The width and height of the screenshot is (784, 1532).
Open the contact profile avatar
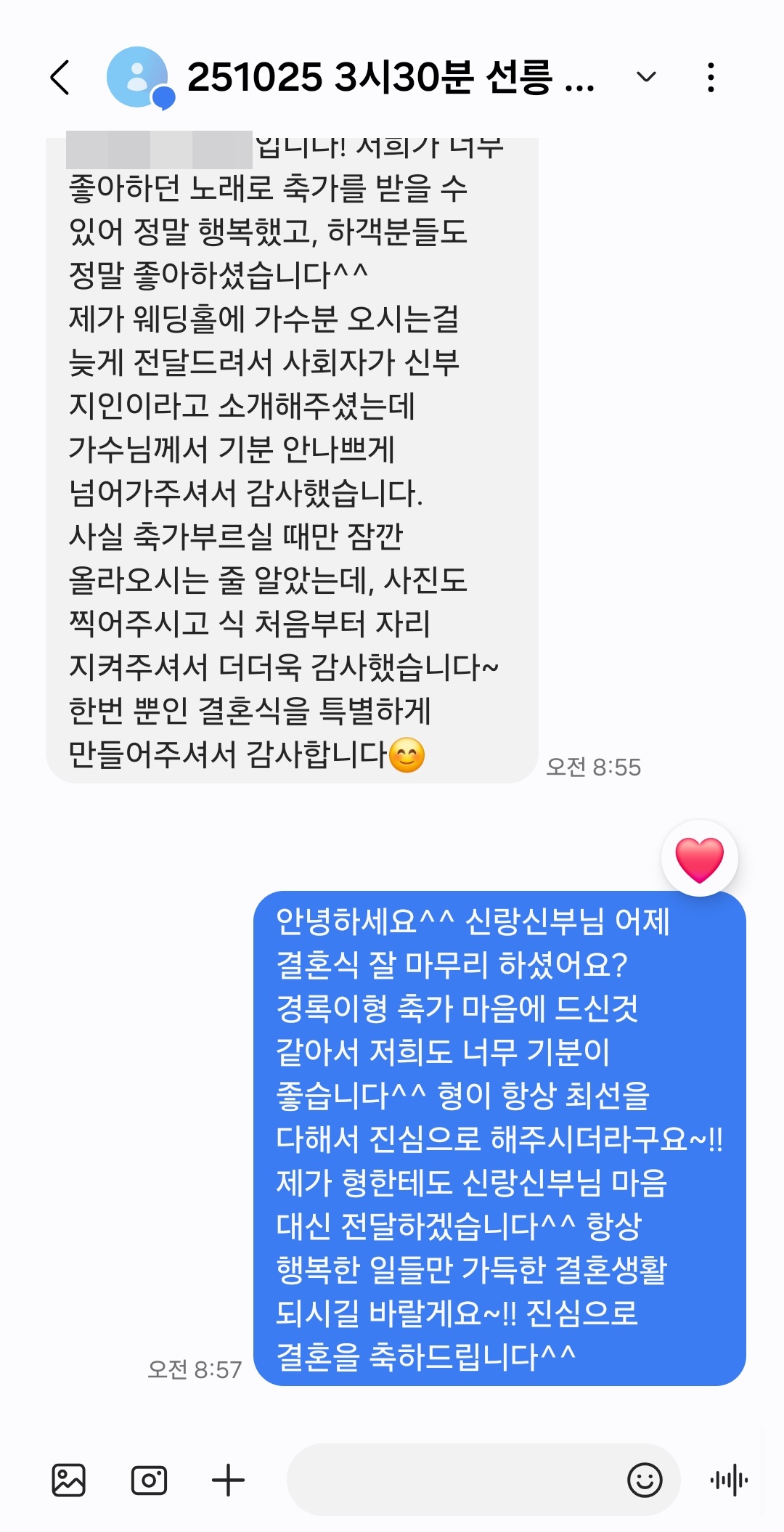138,78
